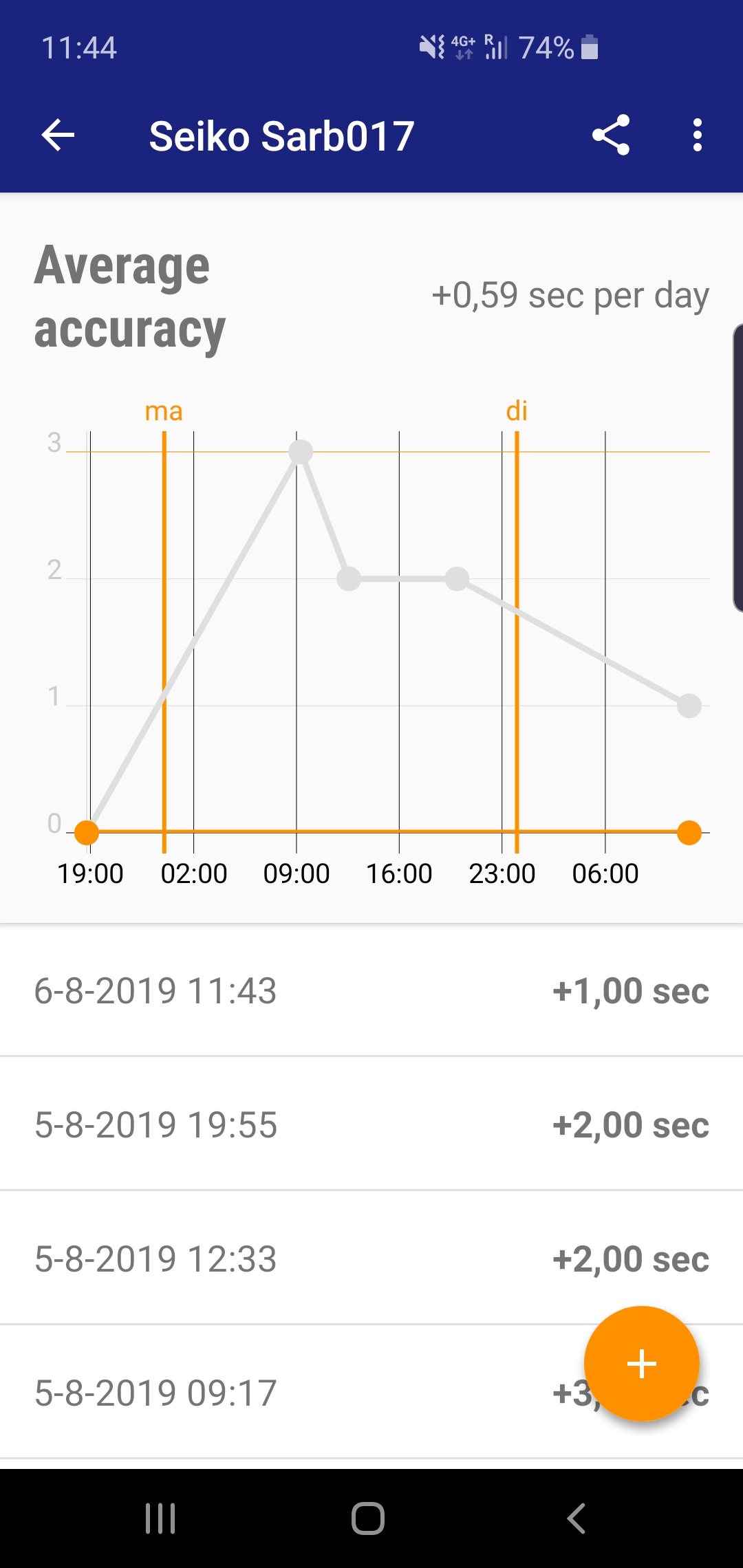Tap the system home button
743x1568 pixels.
tap(368, 1518)
